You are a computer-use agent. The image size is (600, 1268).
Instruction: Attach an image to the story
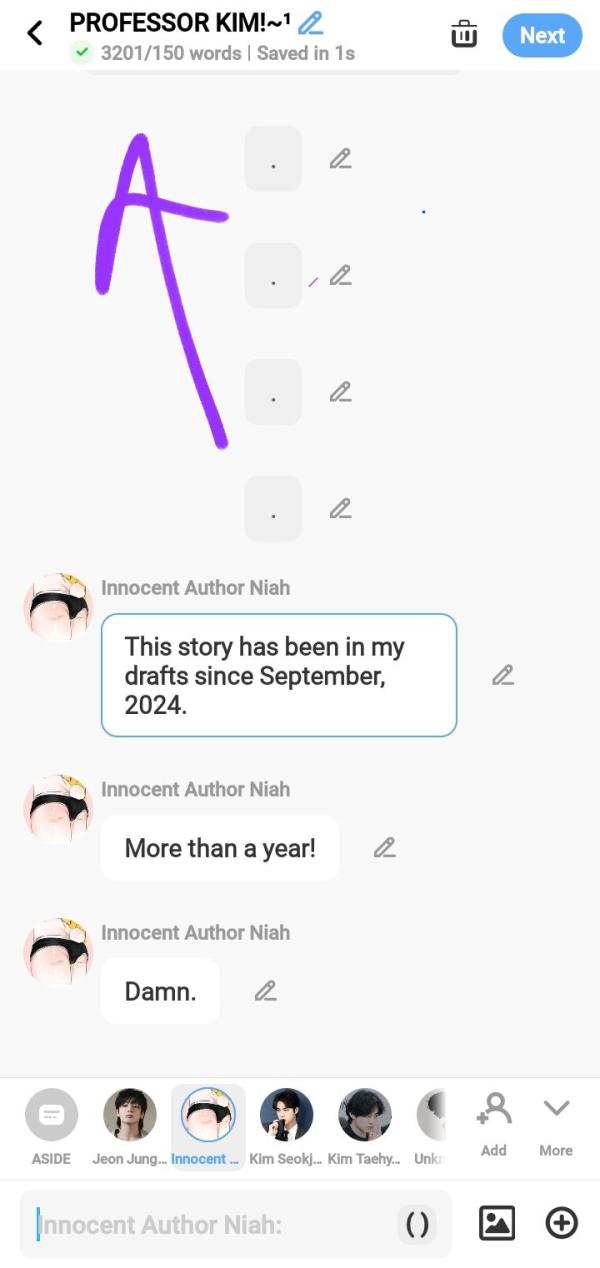click(497, 1223)
